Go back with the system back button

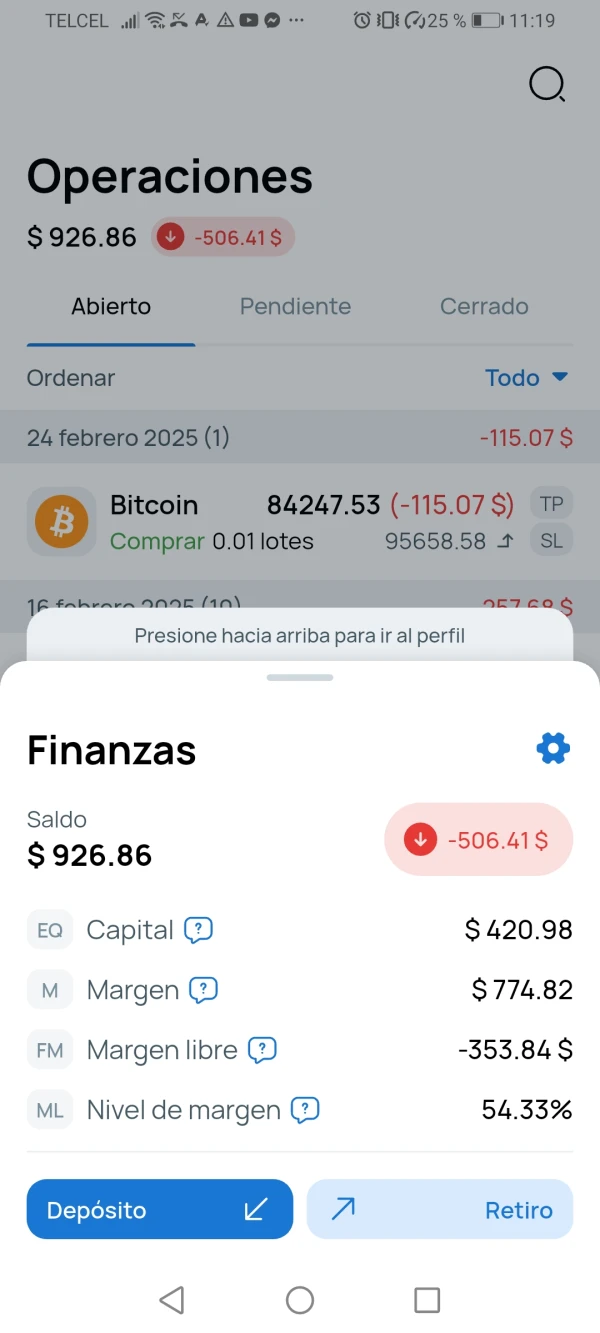172,1300
